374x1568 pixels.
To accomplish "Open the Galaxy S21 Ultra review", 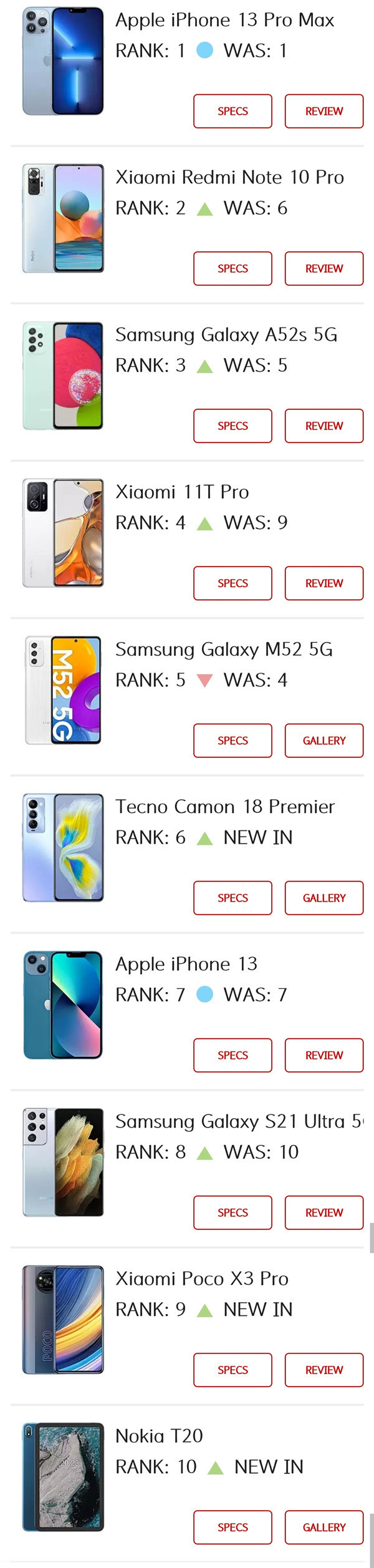I will point(324,1212).
